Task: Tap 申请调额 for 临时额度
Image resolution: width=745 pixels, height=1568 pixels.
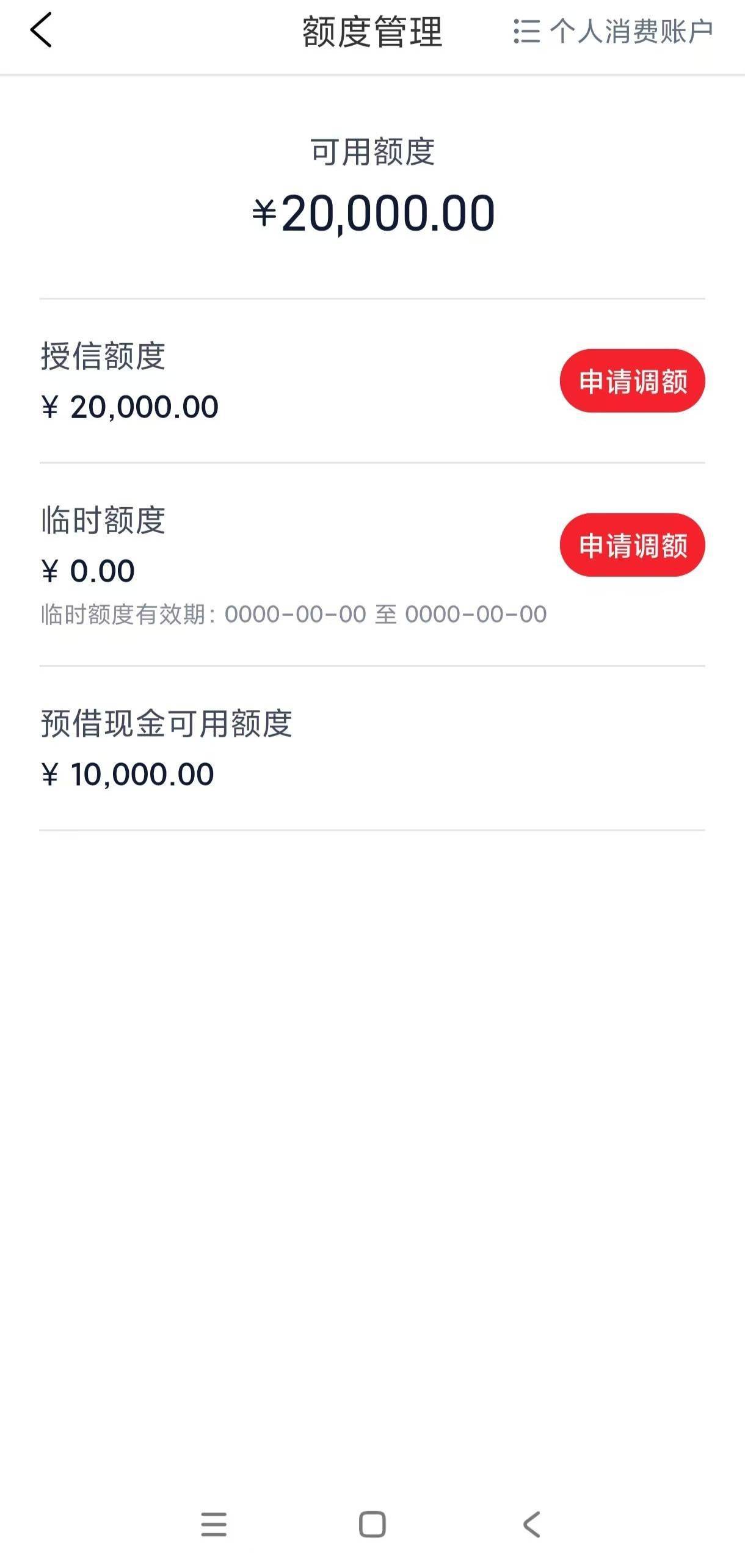Action: 632,545
